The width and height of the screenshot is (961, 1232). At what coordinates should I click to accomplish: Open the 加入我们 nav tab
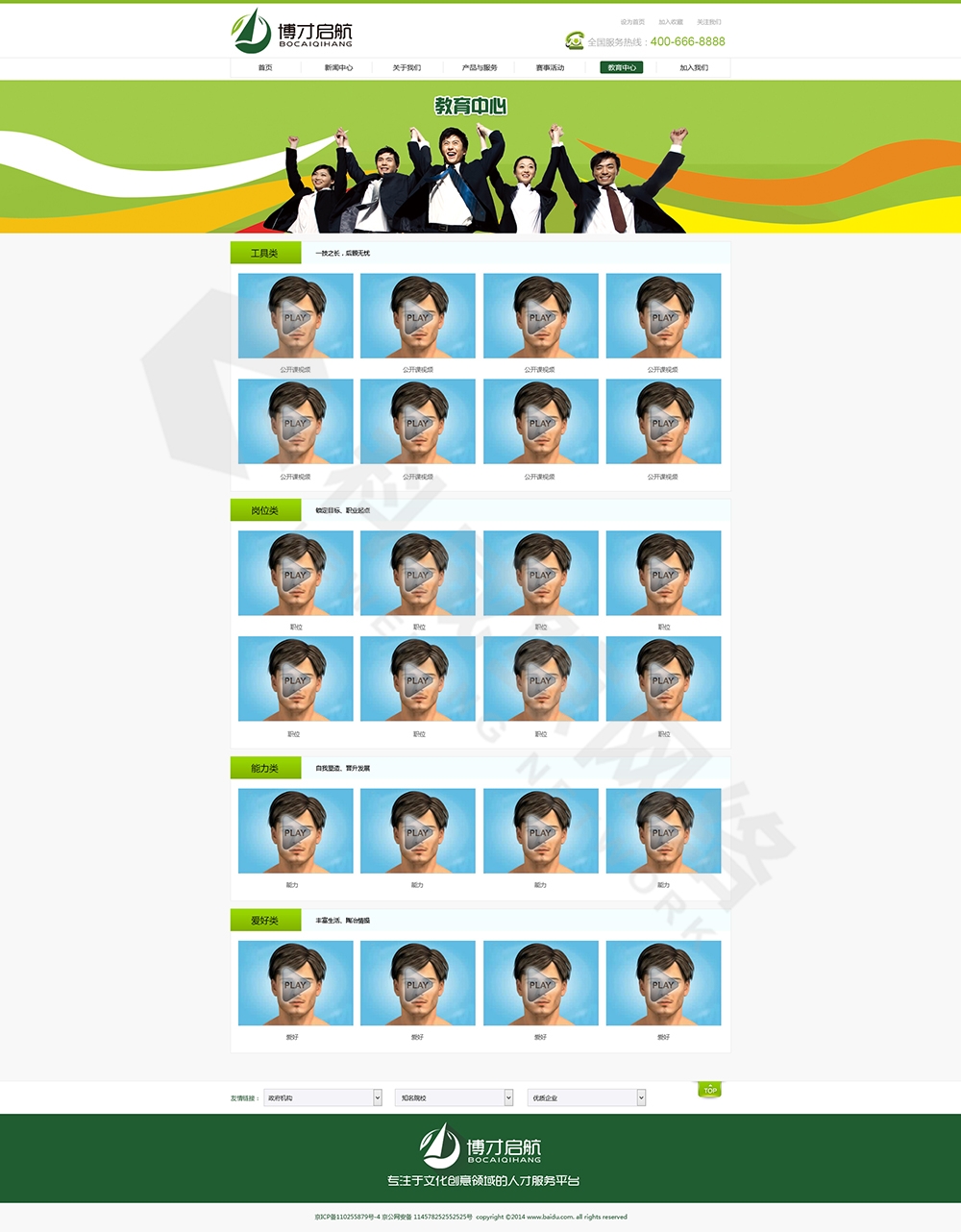click(x=694, y=68)
